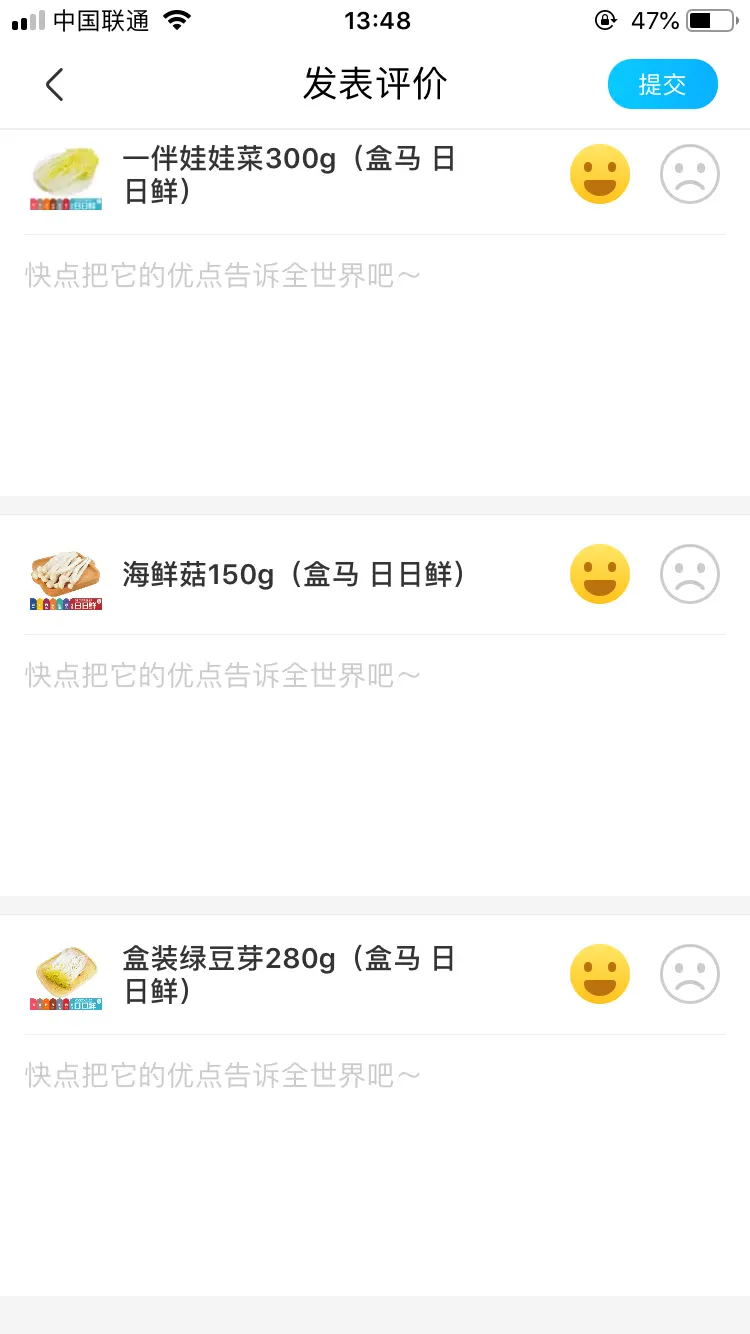Screen dimensions: 750x1334
Task: Rate 海鲜菇150g with the smiley face
Action: [600, 573]
